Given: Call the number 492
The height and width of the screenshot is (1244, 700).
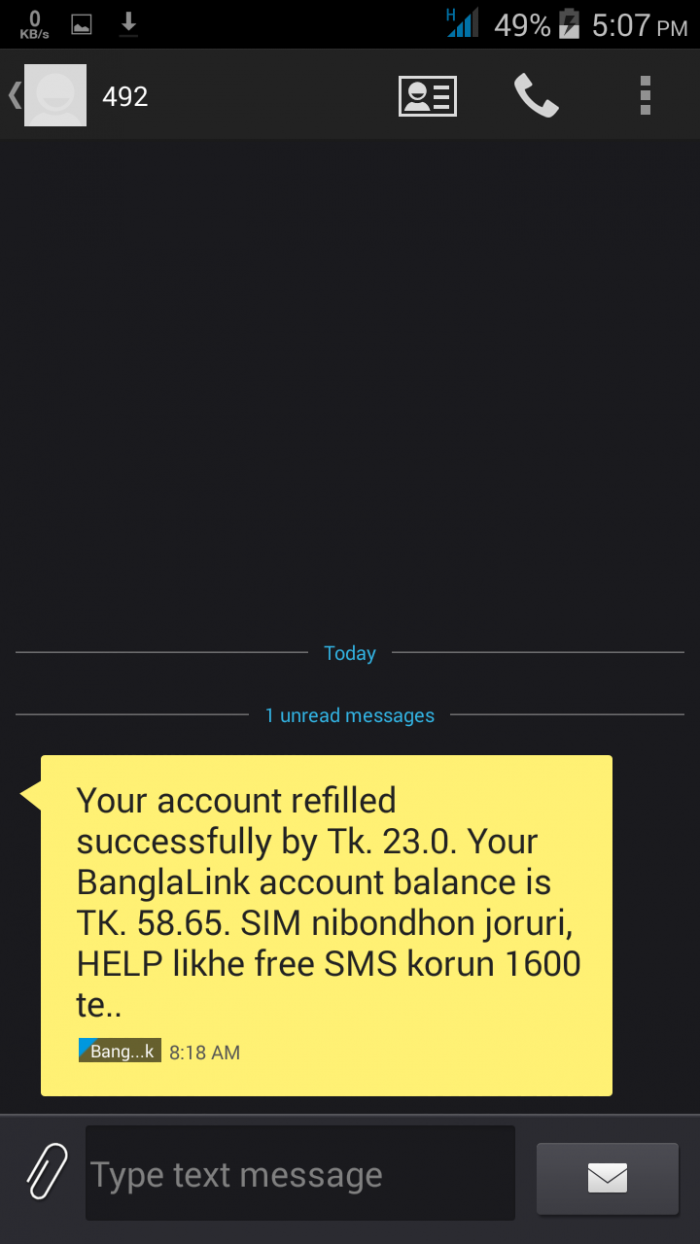Looking at the screenshot, I should click(536, 96).
